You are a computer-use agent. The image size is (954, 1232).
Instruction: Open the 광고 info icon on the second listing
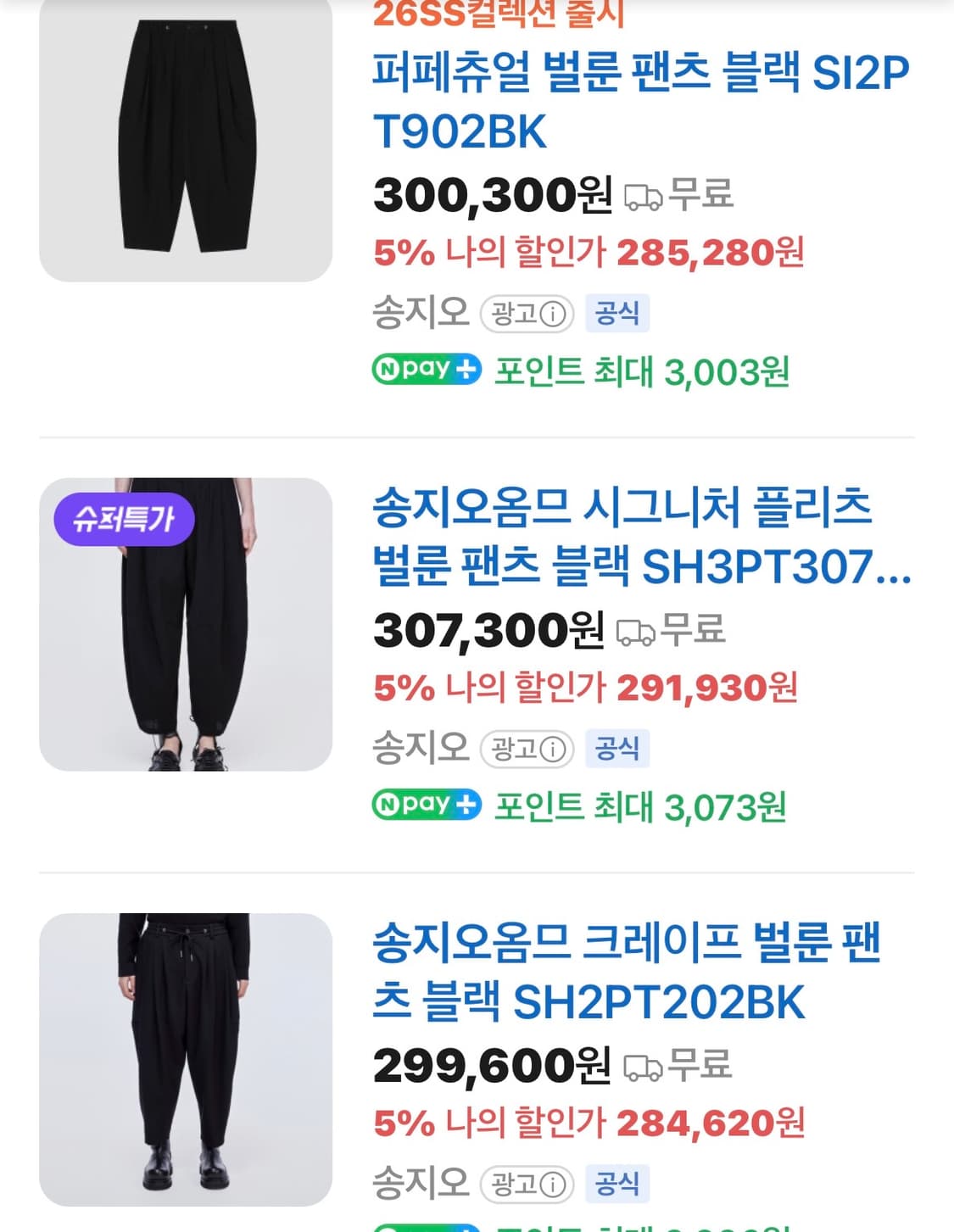(x=555, y=749)
